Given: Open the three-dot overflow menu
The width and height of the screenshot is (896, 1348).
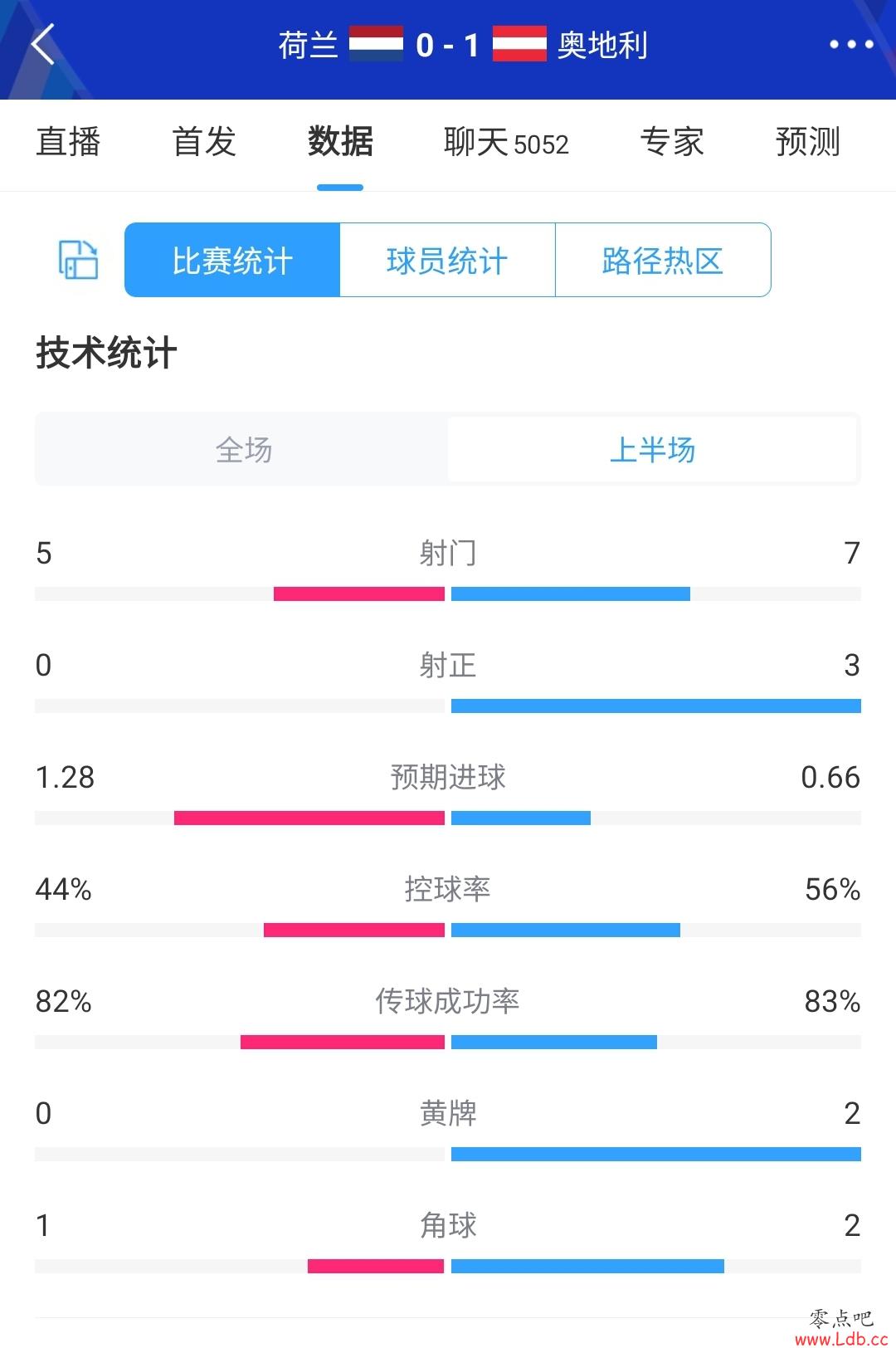Looking at the screenshot, I should pyautogui.click(x=851, y=45).
